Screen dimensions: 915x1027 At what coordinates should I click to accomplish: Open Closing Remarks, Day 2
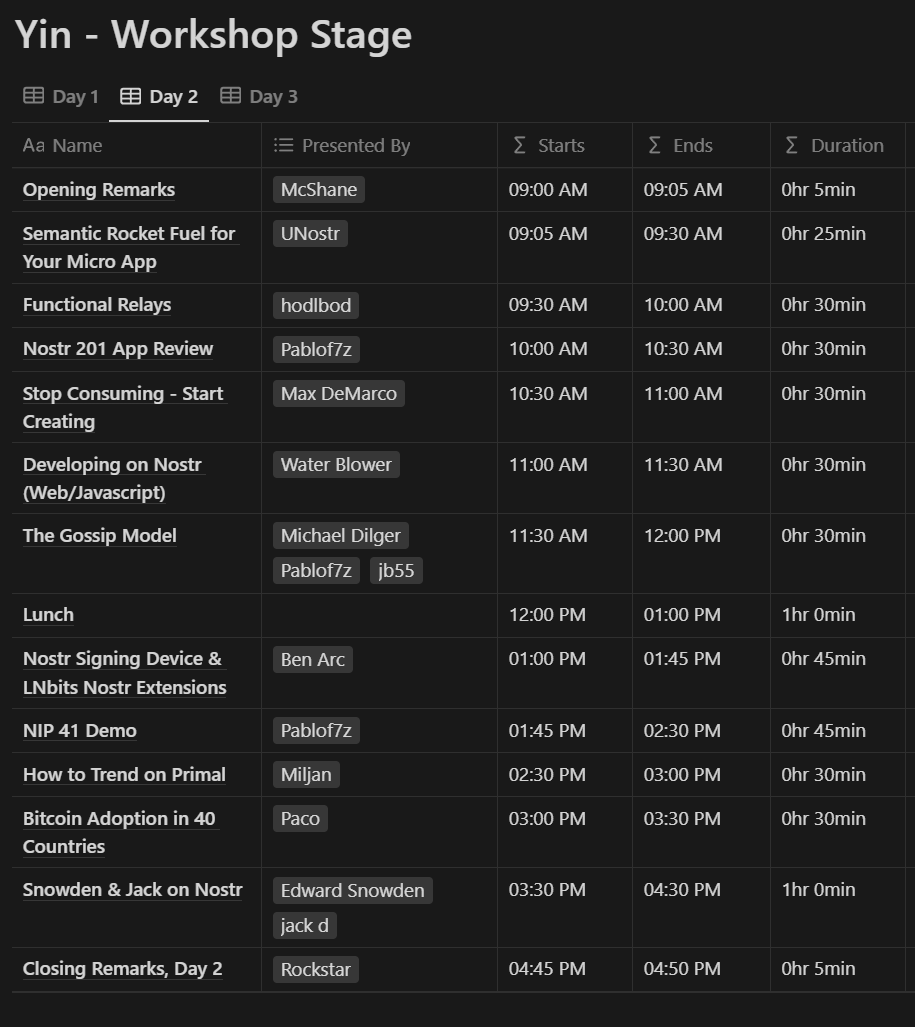(x=122, y=969)
